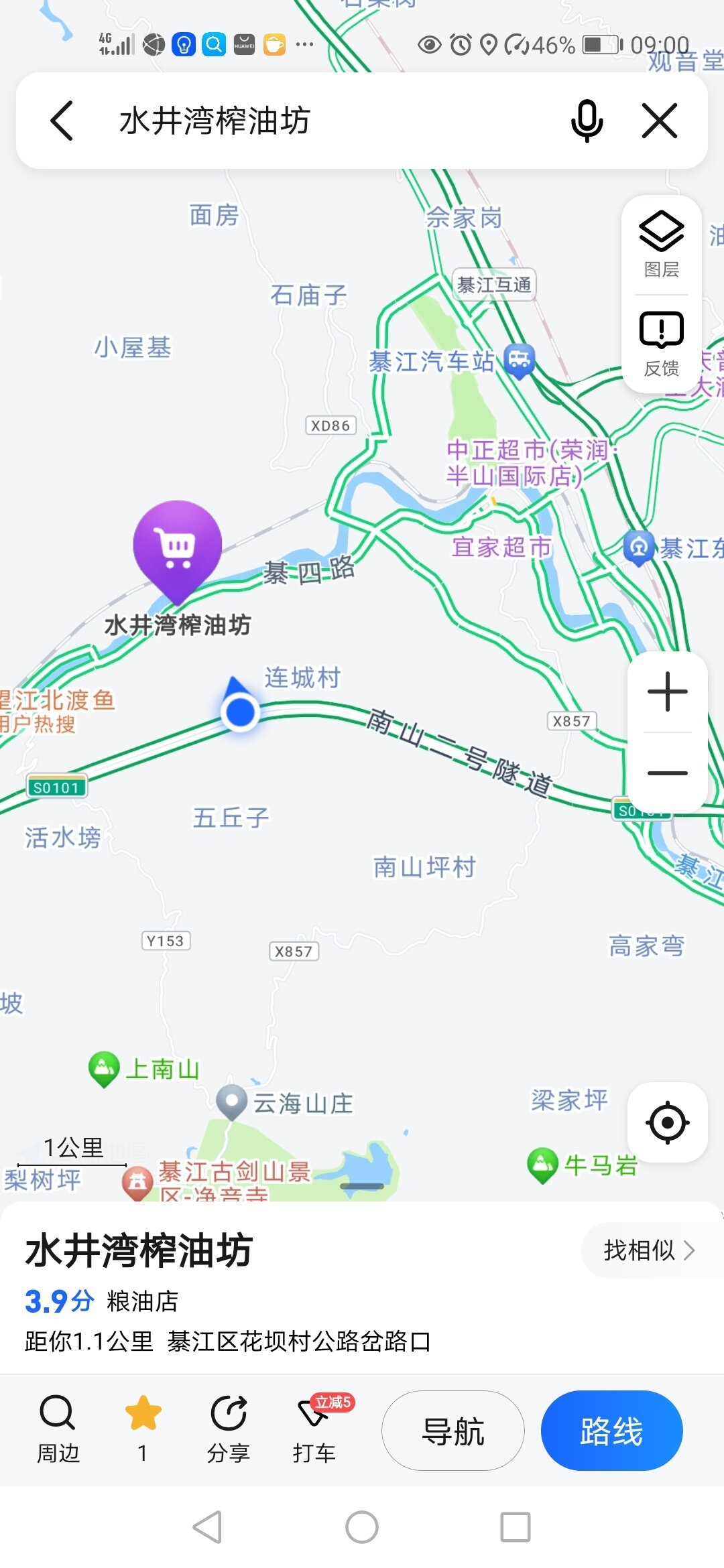This screenshot has height=1568, width=724.
Task: Go back using the top-left arrow
Action: 62,121
